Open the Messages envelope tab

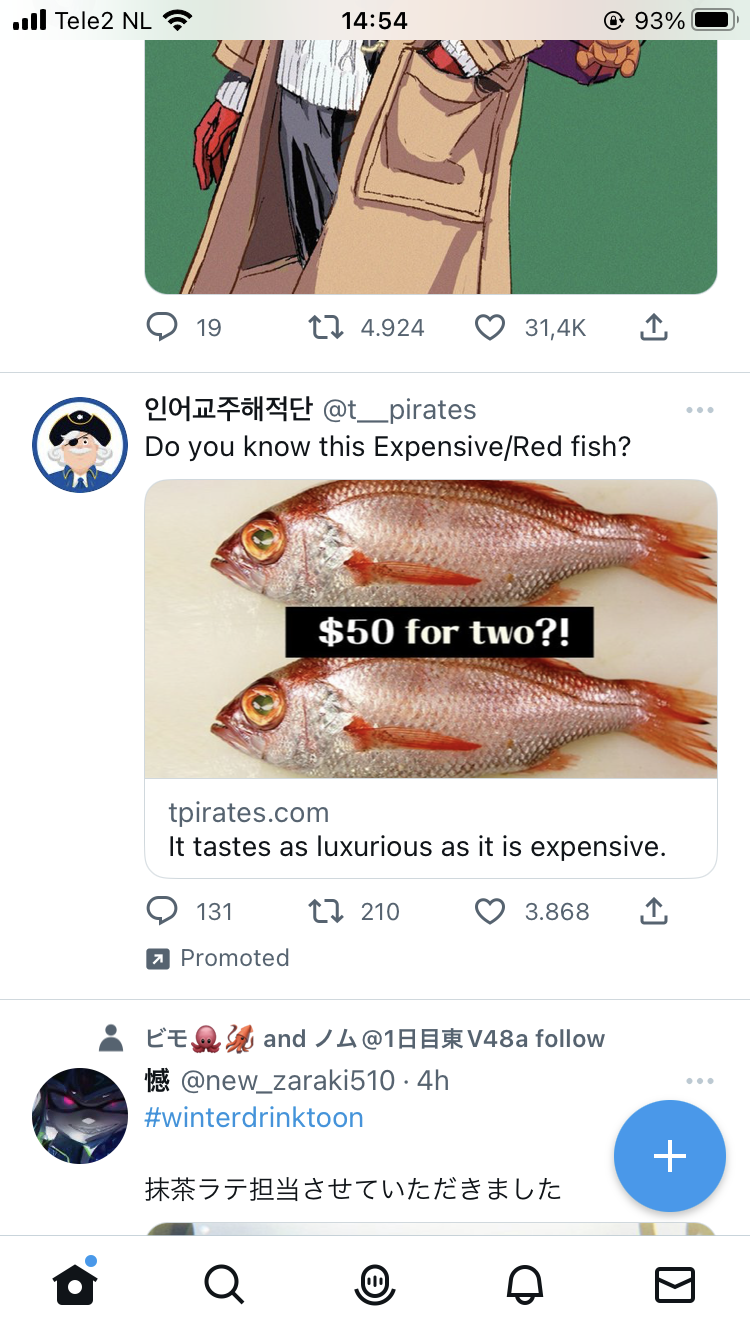674,1284
